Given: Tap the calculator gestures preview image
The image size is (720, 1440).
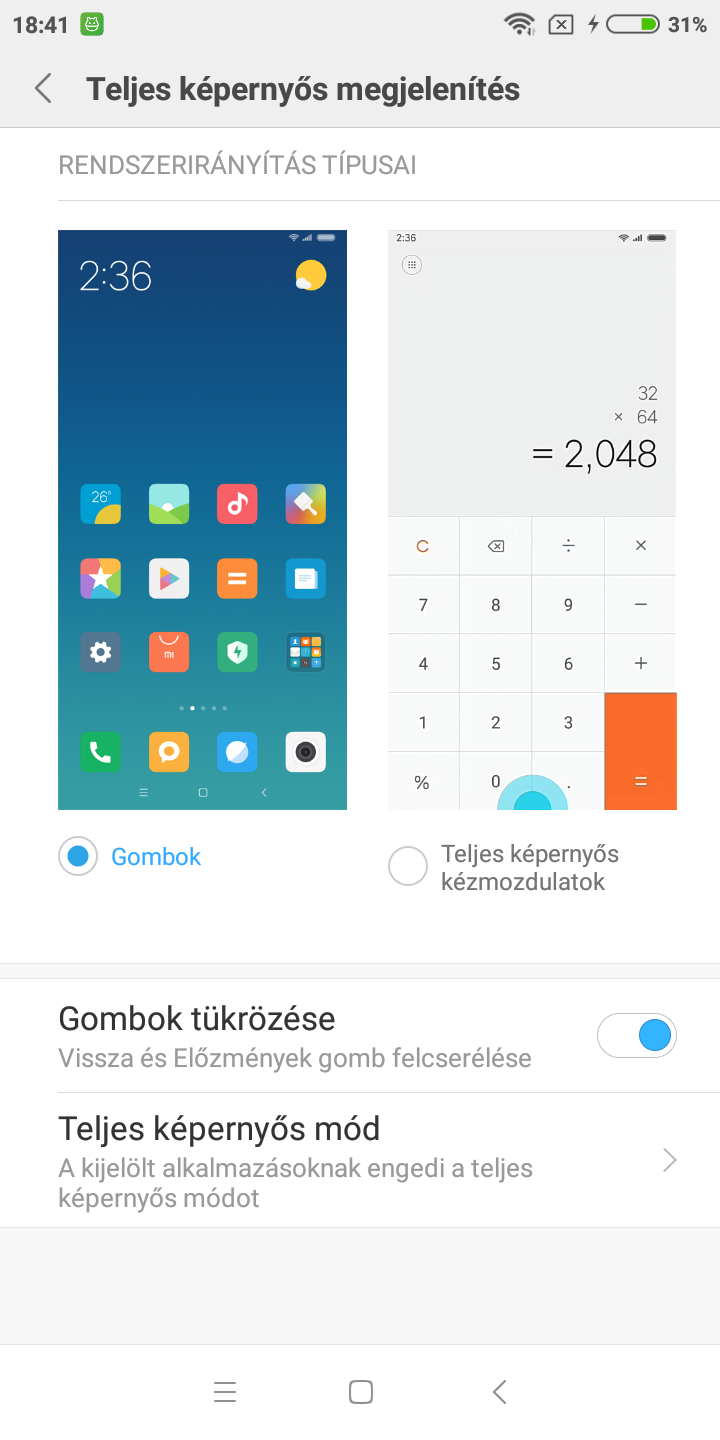Looking at the screenshot, I should 532,520.
